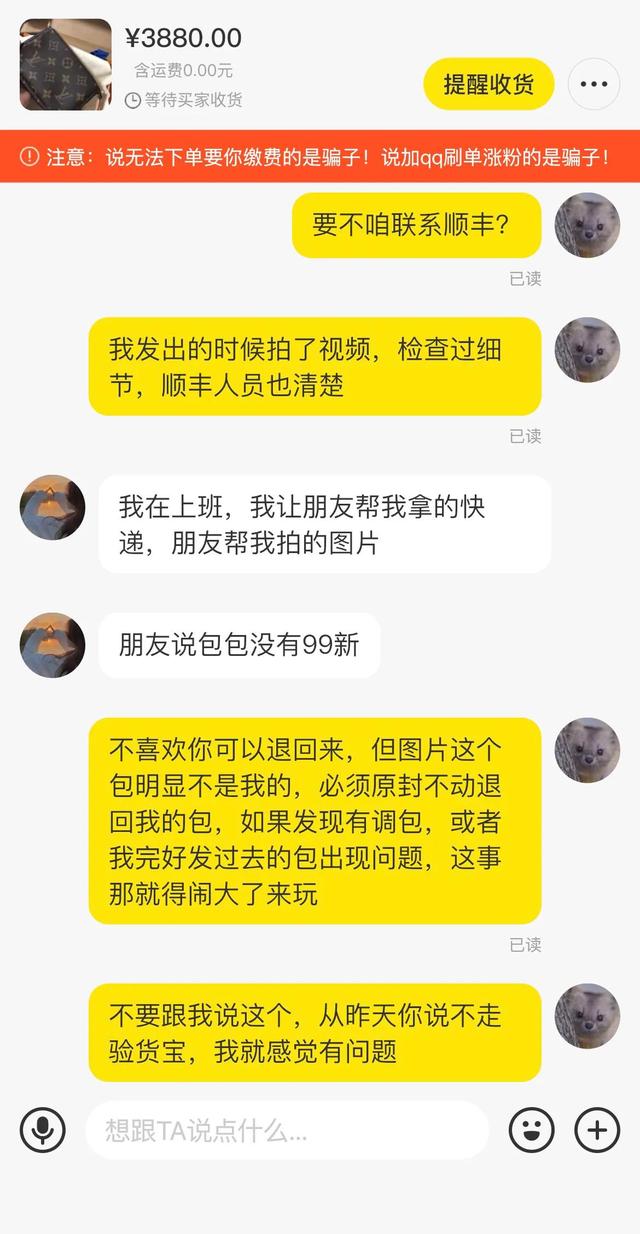Focus the 想跟TA说点什么 message field
Image resolution: width=640 pixels, height=1234 pixels.
[x=287, y=1131]
